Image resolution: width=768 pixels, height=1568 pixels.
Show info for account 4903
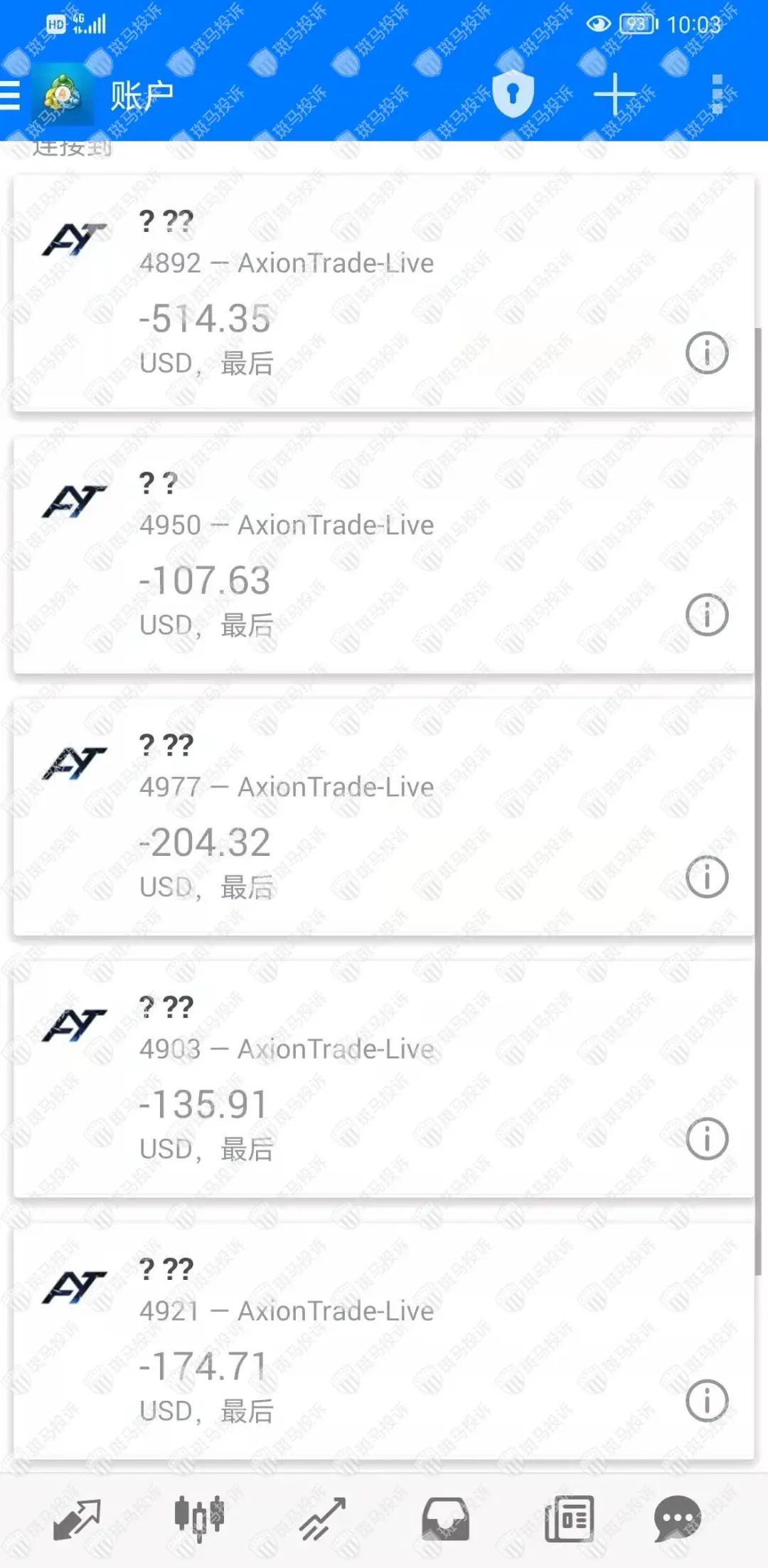click(x=707, y=1138)
